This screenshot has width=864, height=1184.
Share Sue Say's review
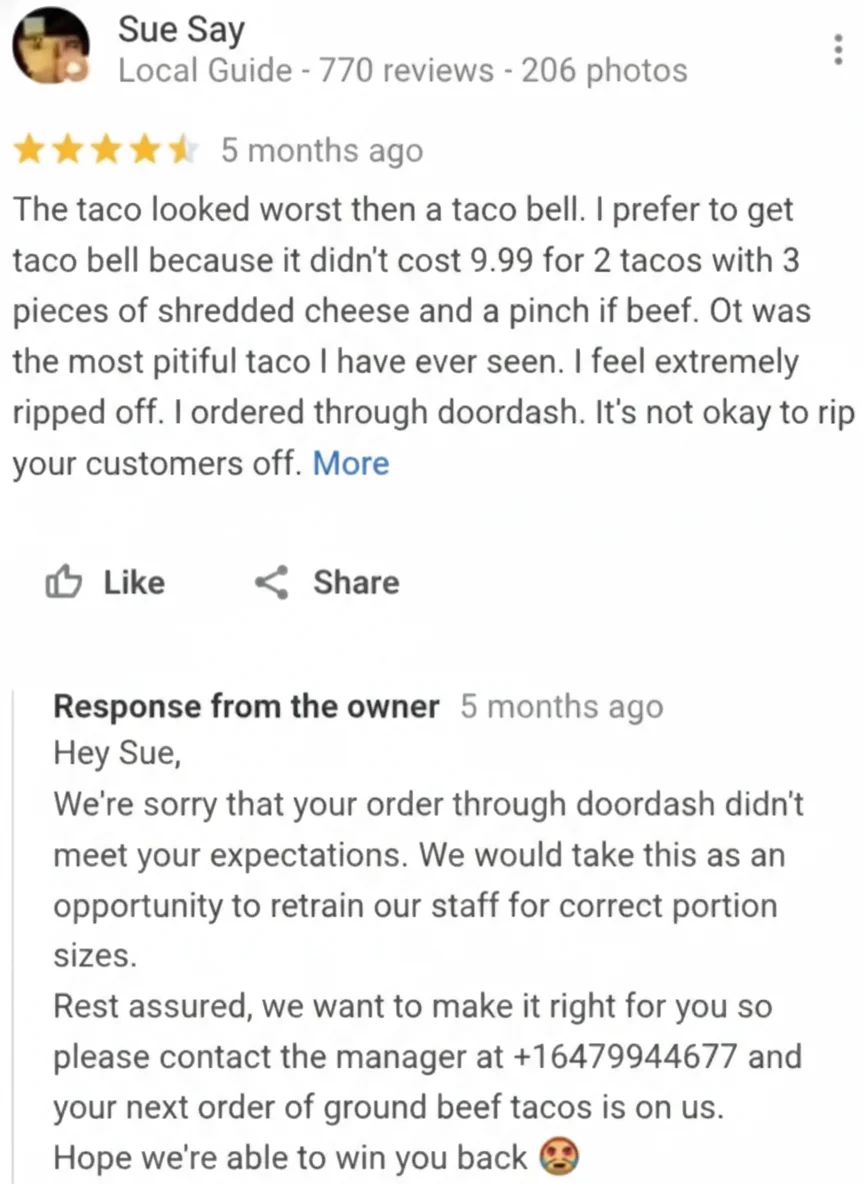point(328,582)
